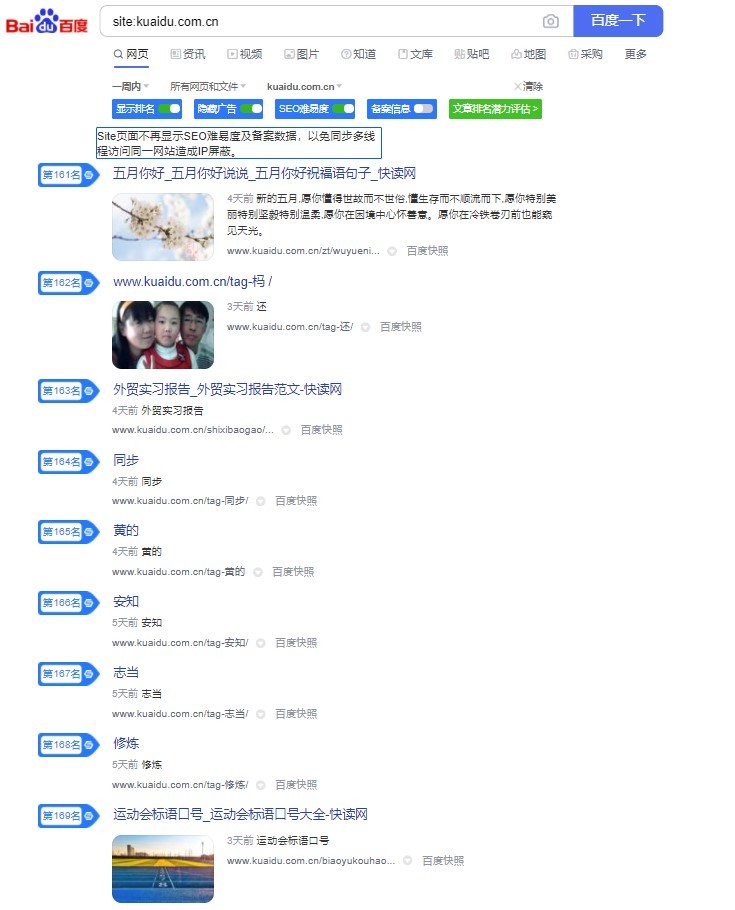Toggle the 显示排名 switch

tap(169, 108)
